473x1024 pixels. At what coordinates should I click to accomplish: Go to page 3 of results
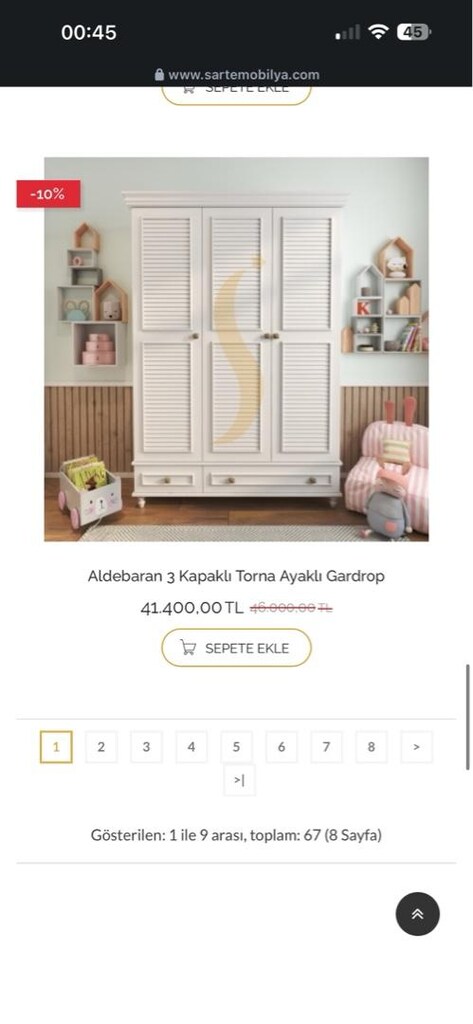(146, 747)
